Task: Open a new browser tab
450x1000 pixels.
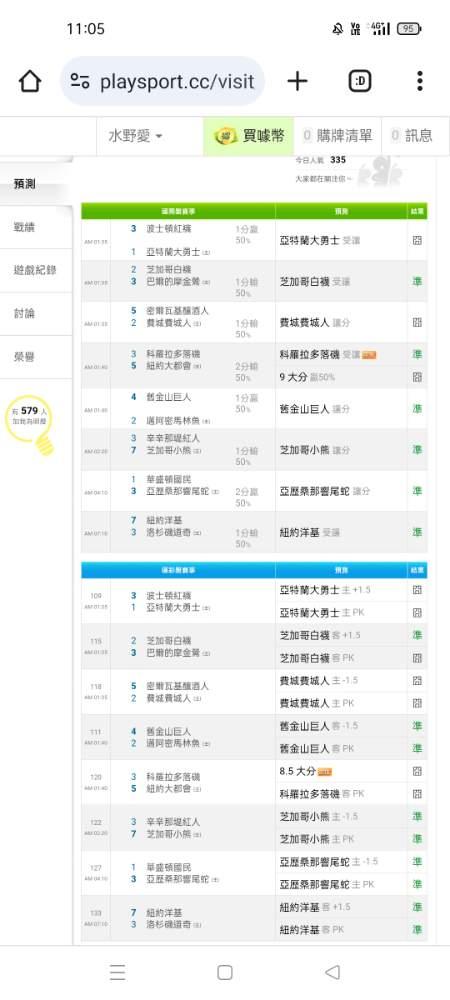Action: pos(297,81)
